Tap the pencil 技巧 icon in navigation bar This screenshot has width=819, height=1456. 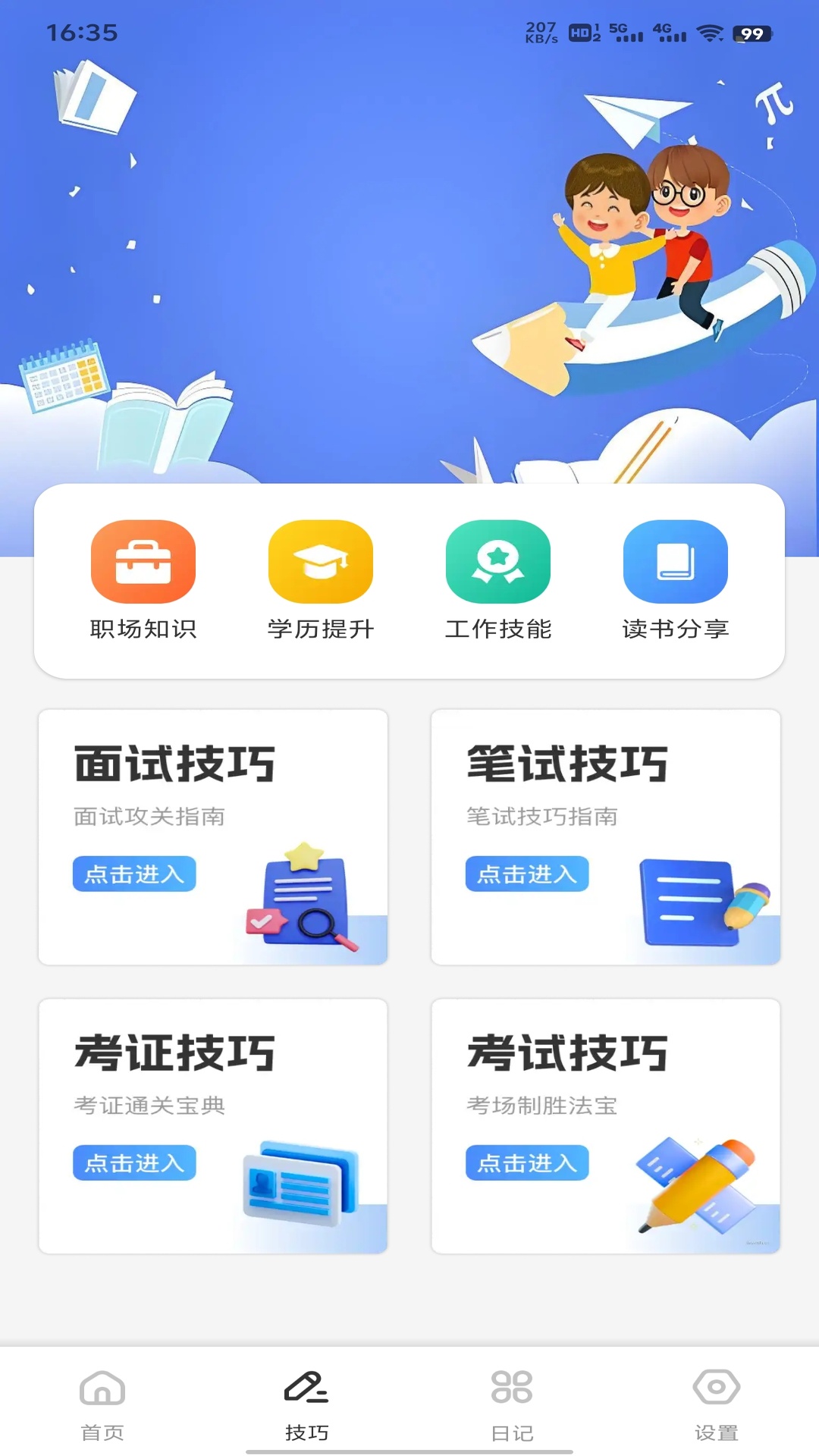tap(307, 1389)
